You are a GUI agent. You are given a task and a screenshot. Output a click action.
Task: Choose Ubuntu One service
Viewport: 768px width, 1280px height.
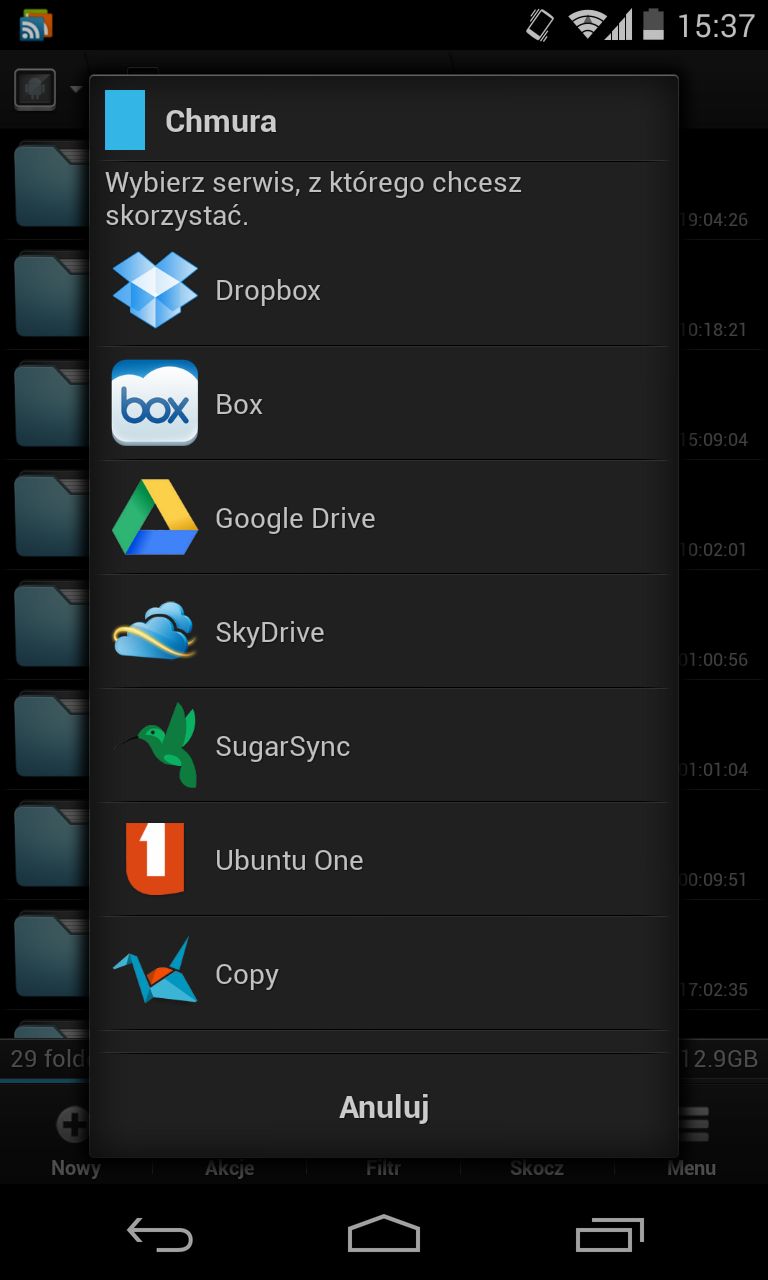click(x=384, y=860)
